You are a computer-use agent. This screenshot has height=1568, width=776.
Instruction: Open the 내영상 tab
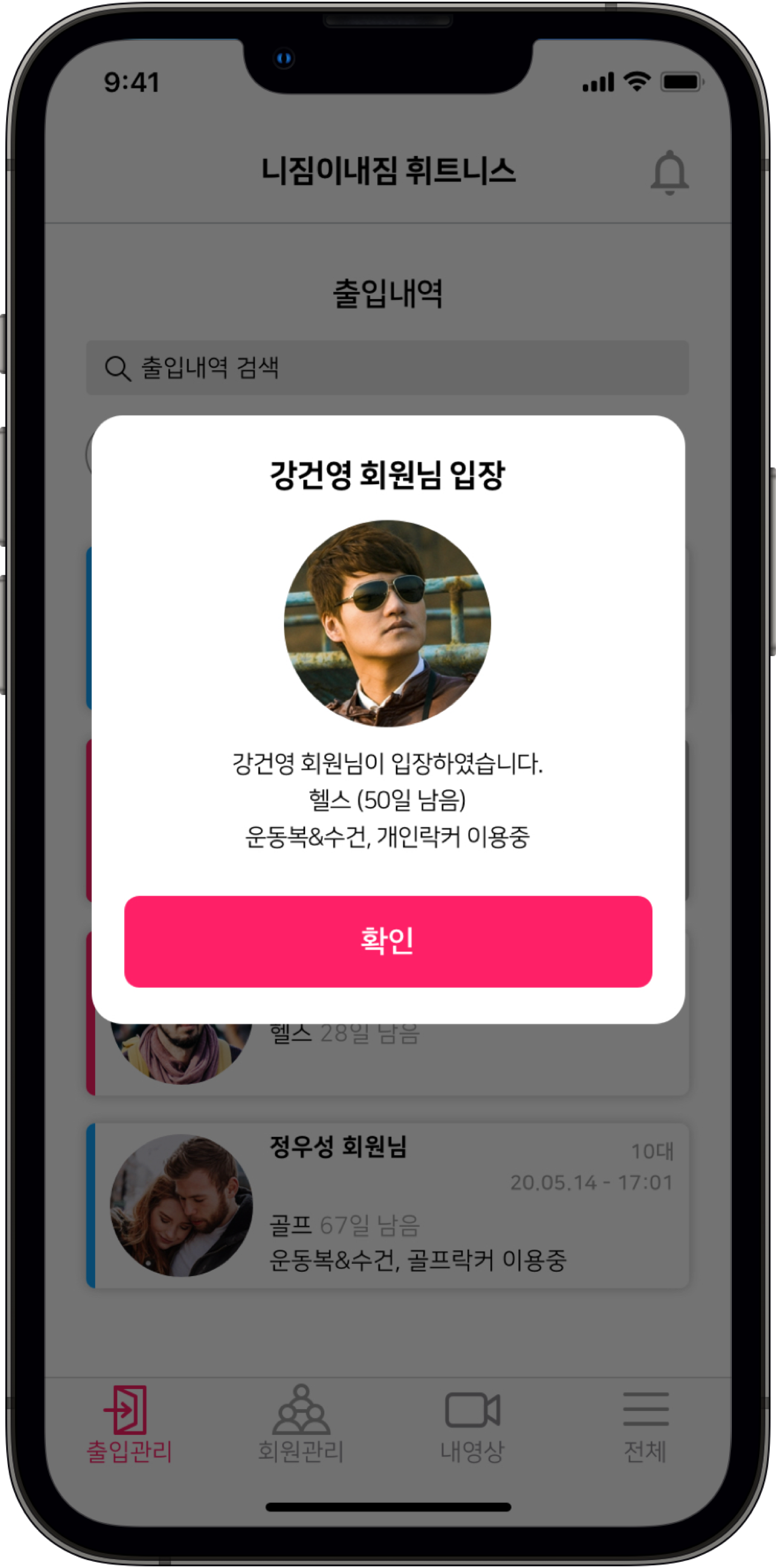coord(472,1424)
